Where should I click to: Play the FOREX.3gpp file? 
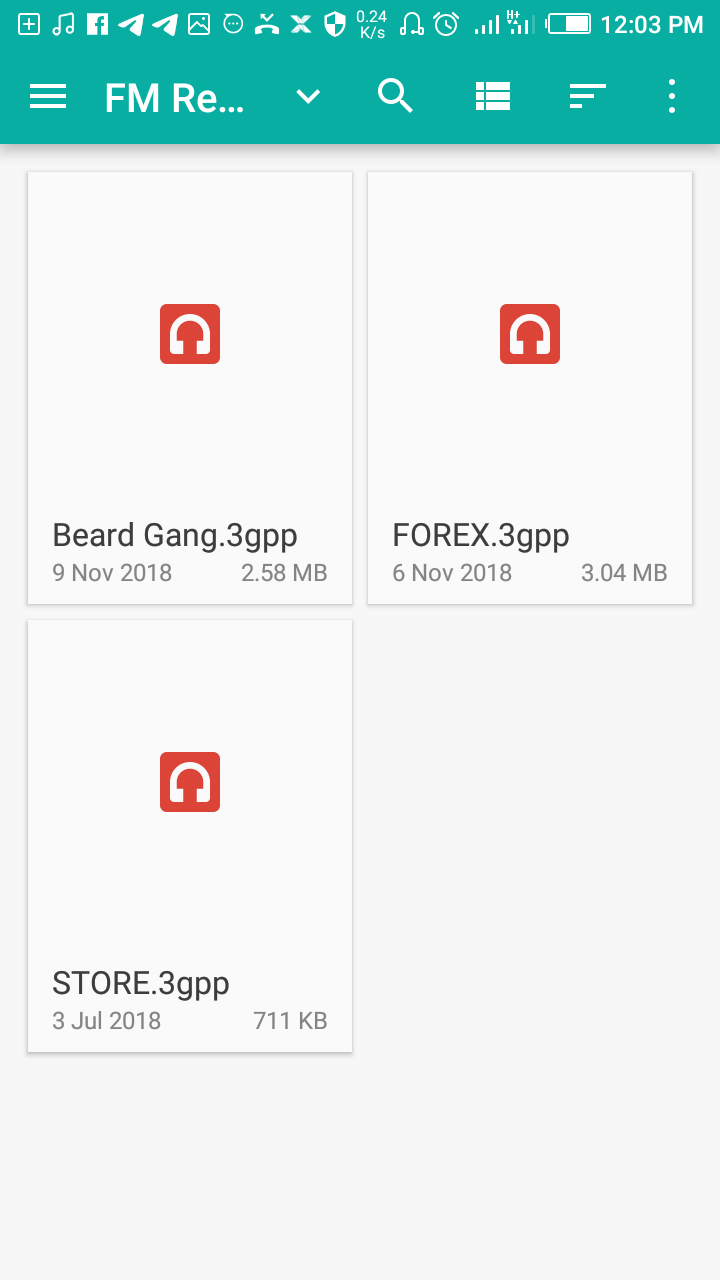click(530, 388)
